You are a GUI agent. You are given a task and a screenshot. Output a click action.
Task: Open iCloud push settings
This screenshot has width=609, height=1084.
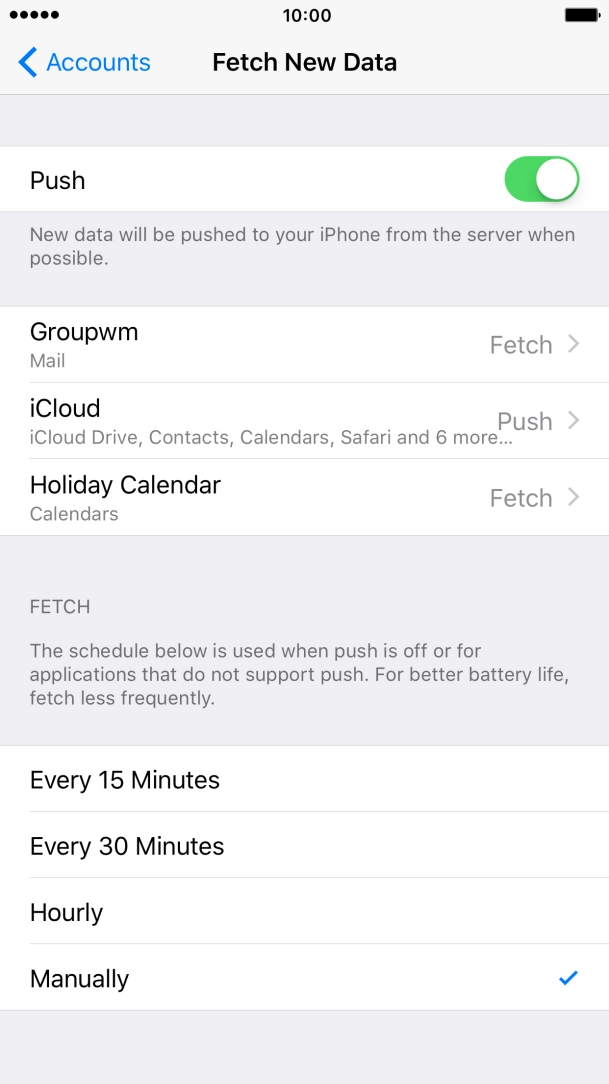coord(304,421)
